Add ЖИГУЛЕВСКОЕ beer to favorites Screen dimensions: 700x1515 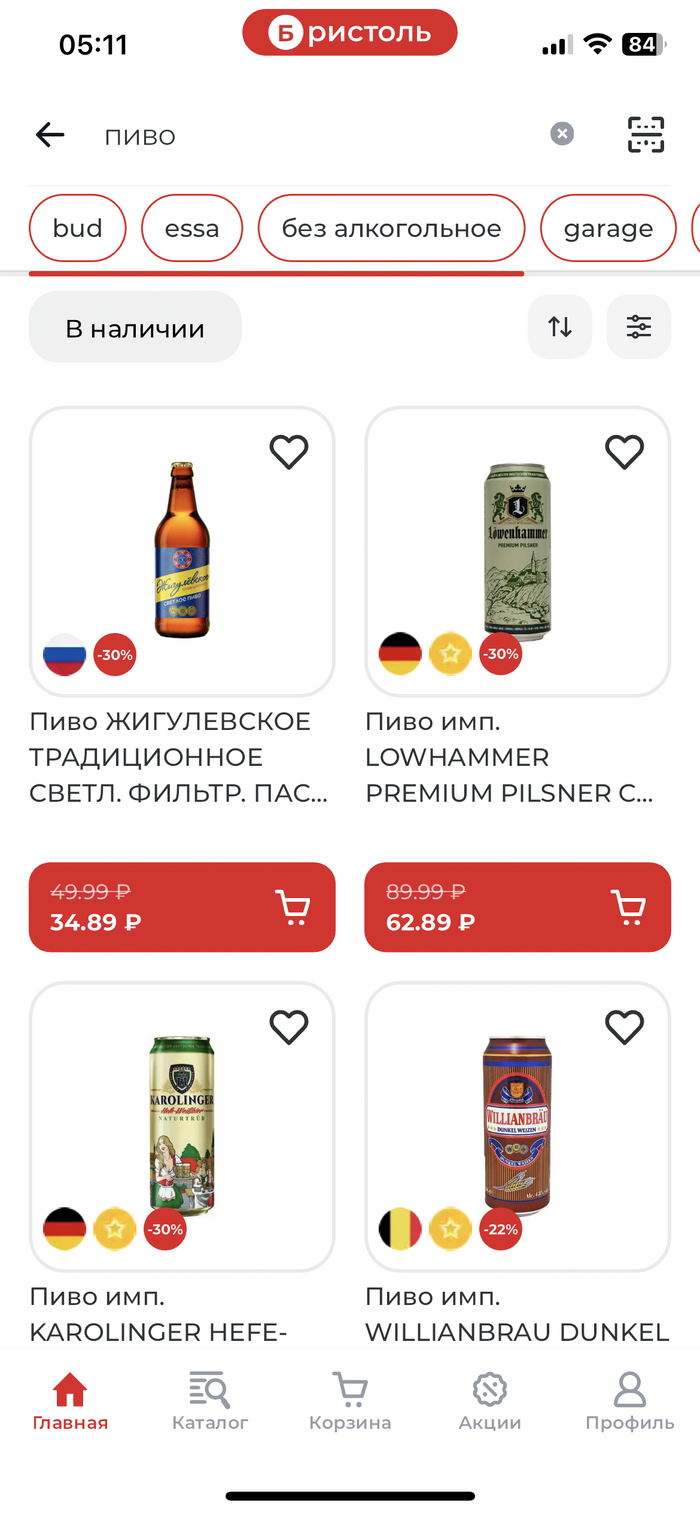(289, 453)
